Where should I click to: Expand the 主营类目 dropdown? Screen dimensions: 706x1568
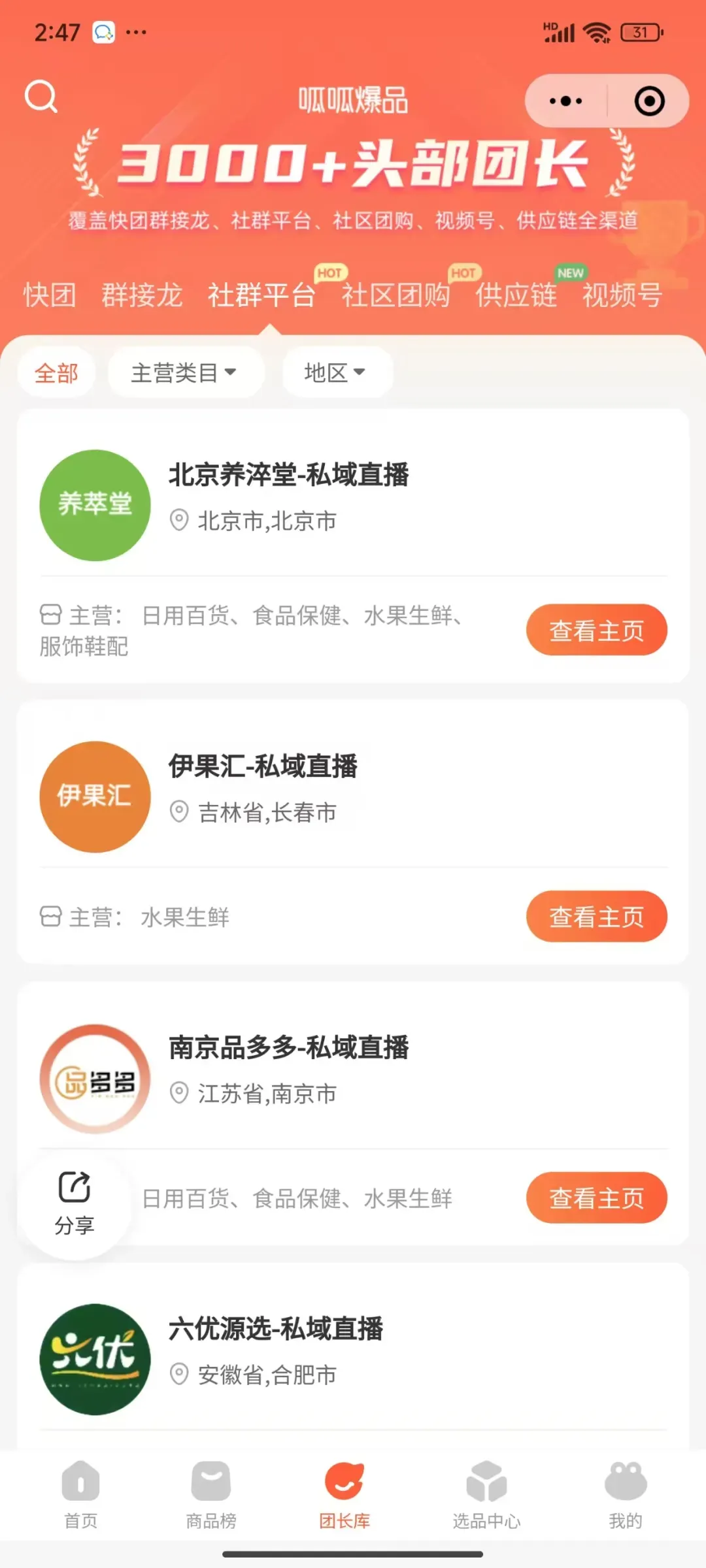(x=184, y=372)
